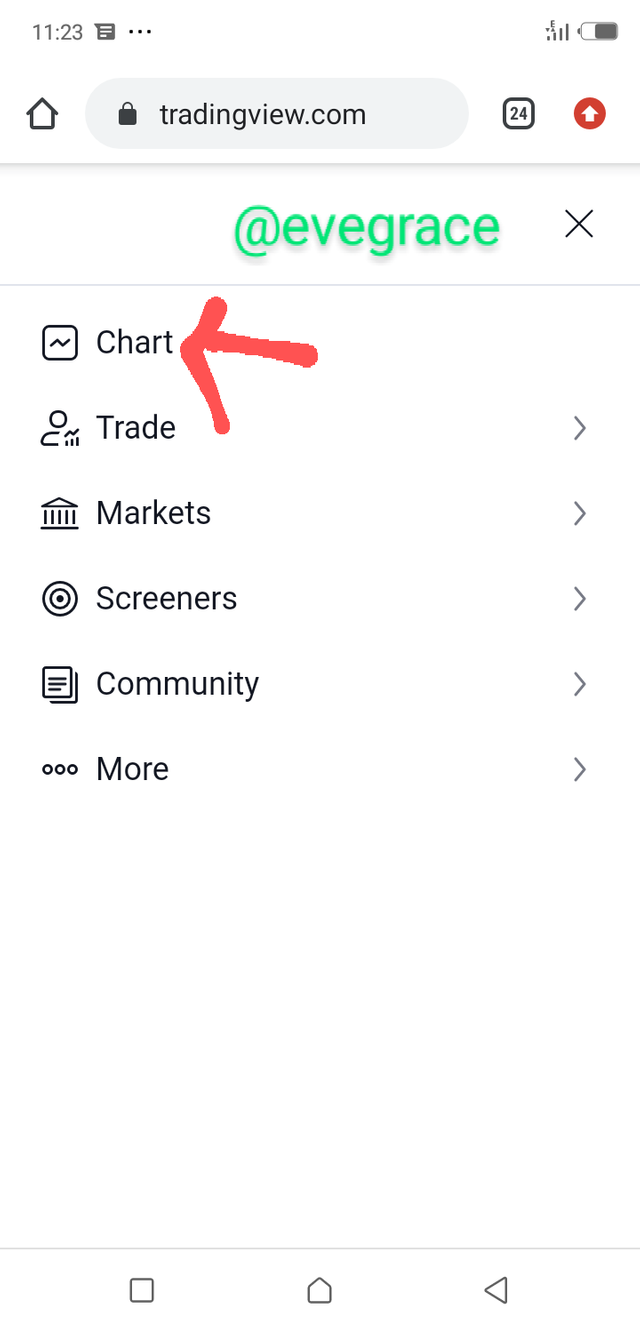640x1333 pixels.
Task: Close the TradingView menu
Action: (x=579, y=224)
